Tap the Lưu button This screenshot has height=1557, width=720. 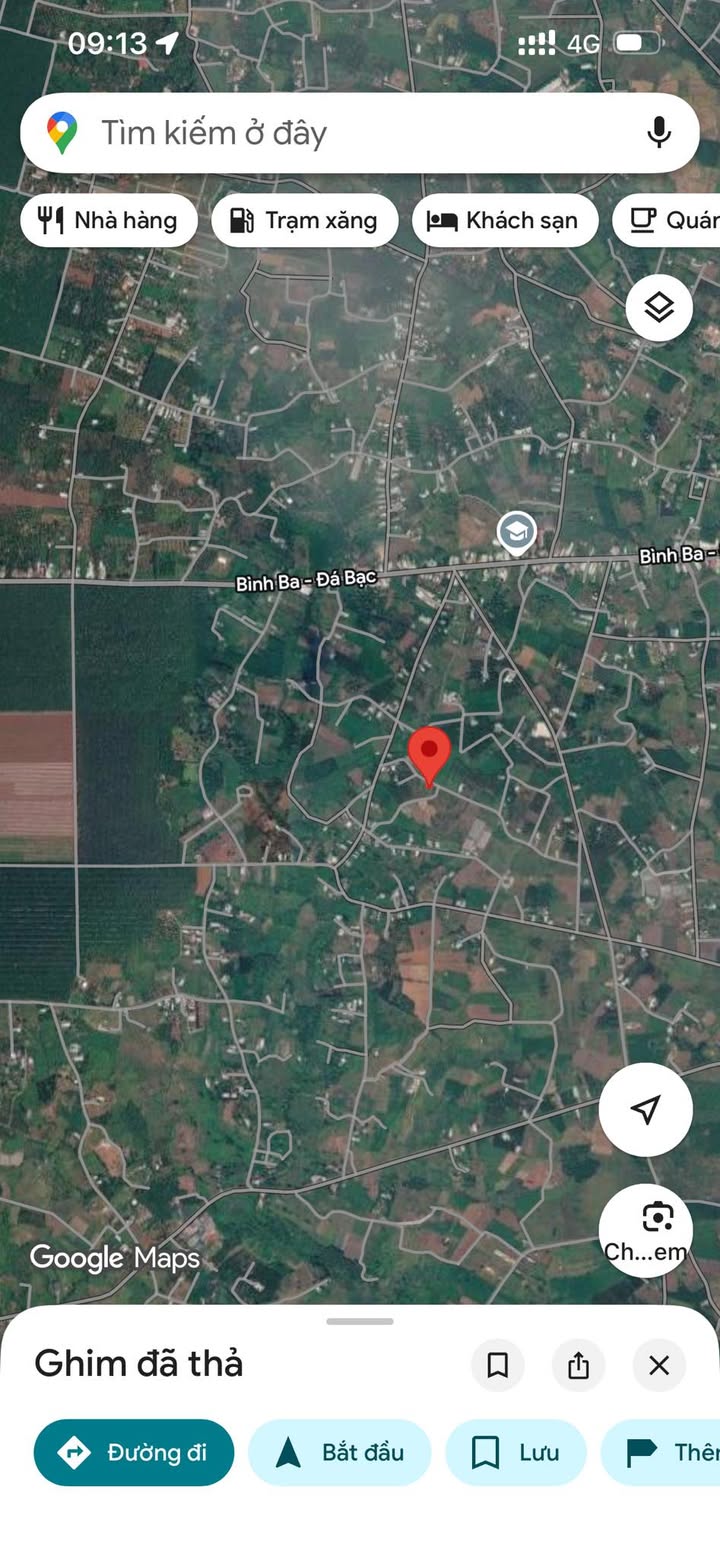[515, 1452]
